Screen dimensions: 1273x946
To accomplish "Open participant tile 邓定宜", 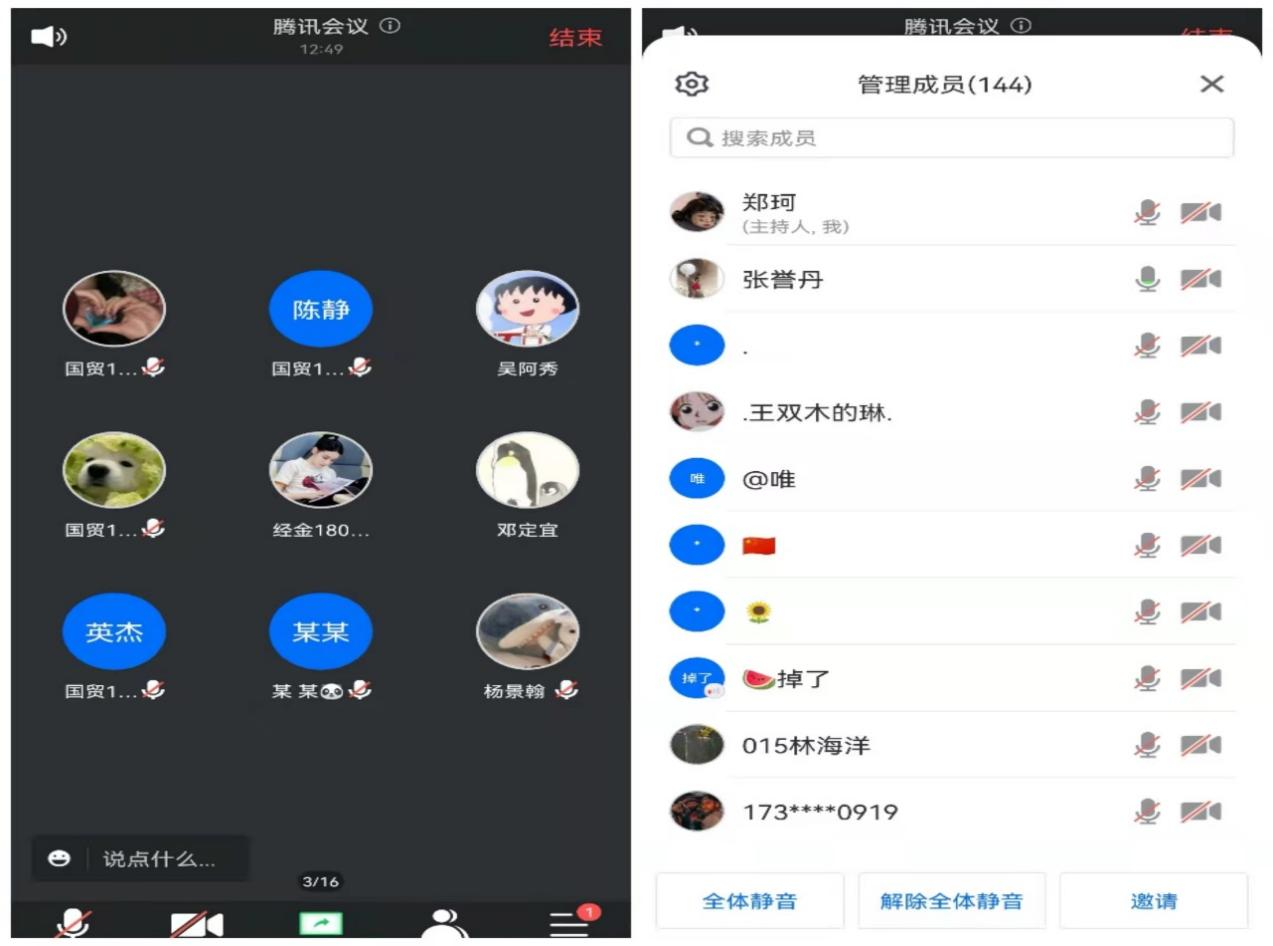I will tap(527, 471).
